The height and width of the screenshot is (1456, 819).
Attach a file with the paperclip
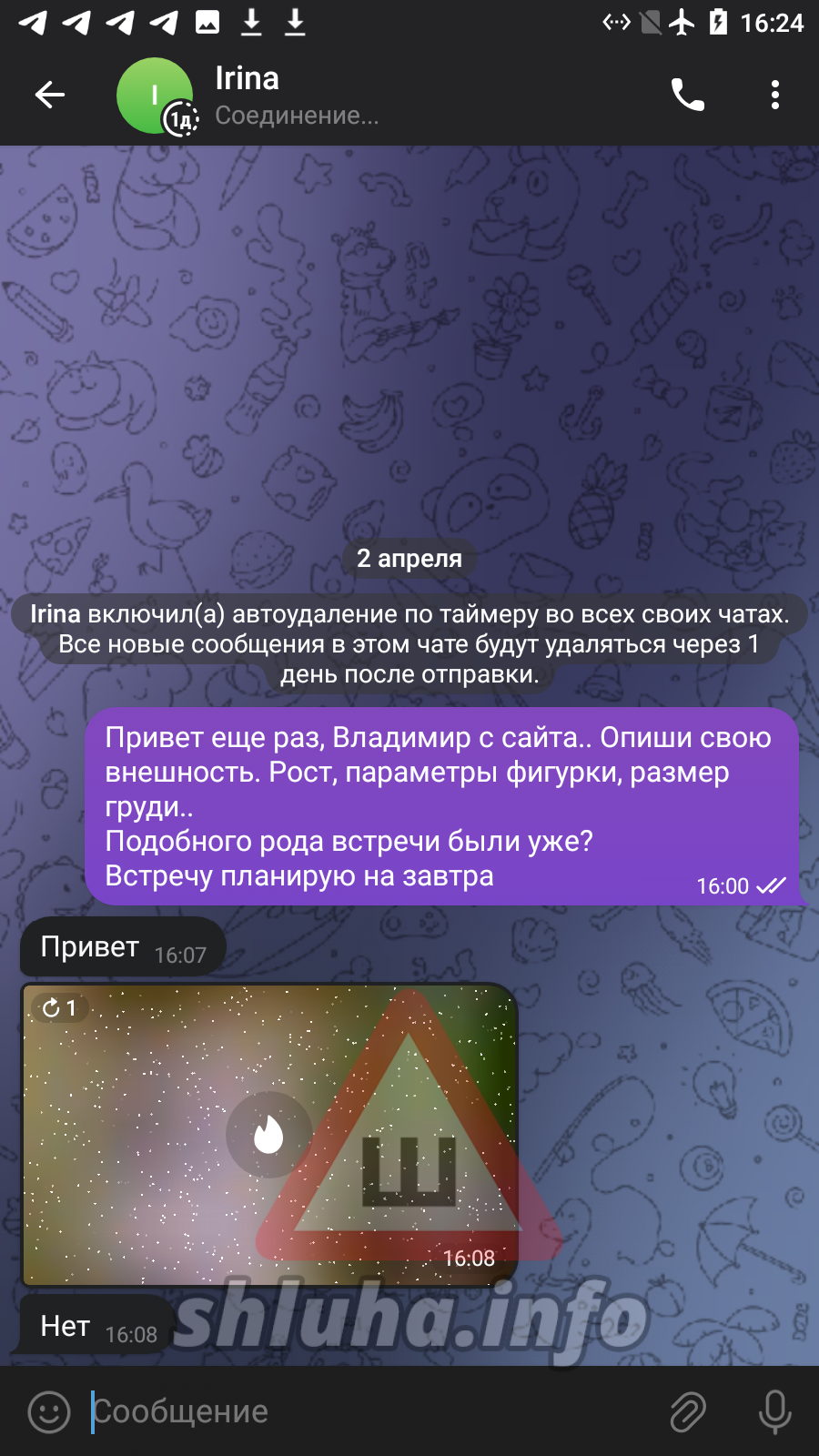tap(688, 1411)
